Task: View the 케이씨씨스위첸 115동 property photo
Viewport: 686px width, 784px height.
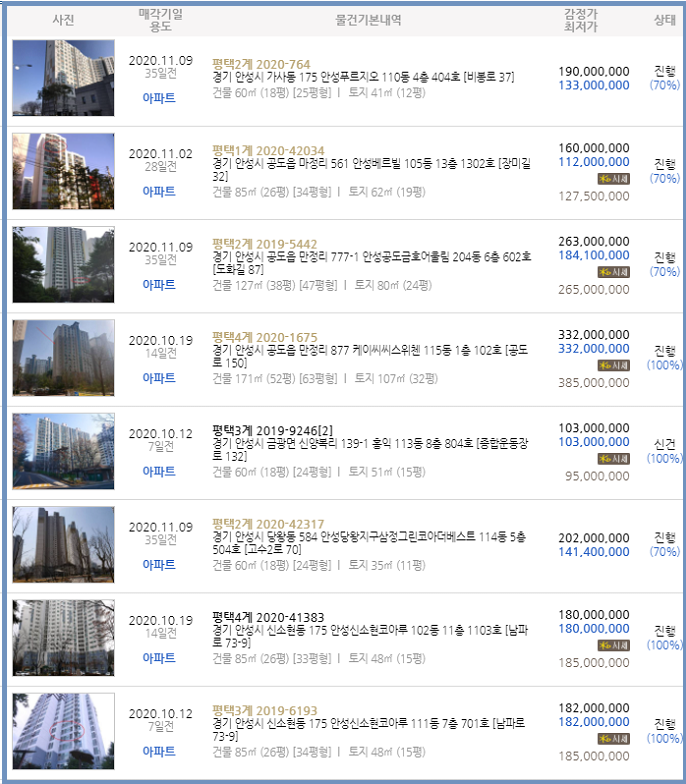Action: (63, 357)
